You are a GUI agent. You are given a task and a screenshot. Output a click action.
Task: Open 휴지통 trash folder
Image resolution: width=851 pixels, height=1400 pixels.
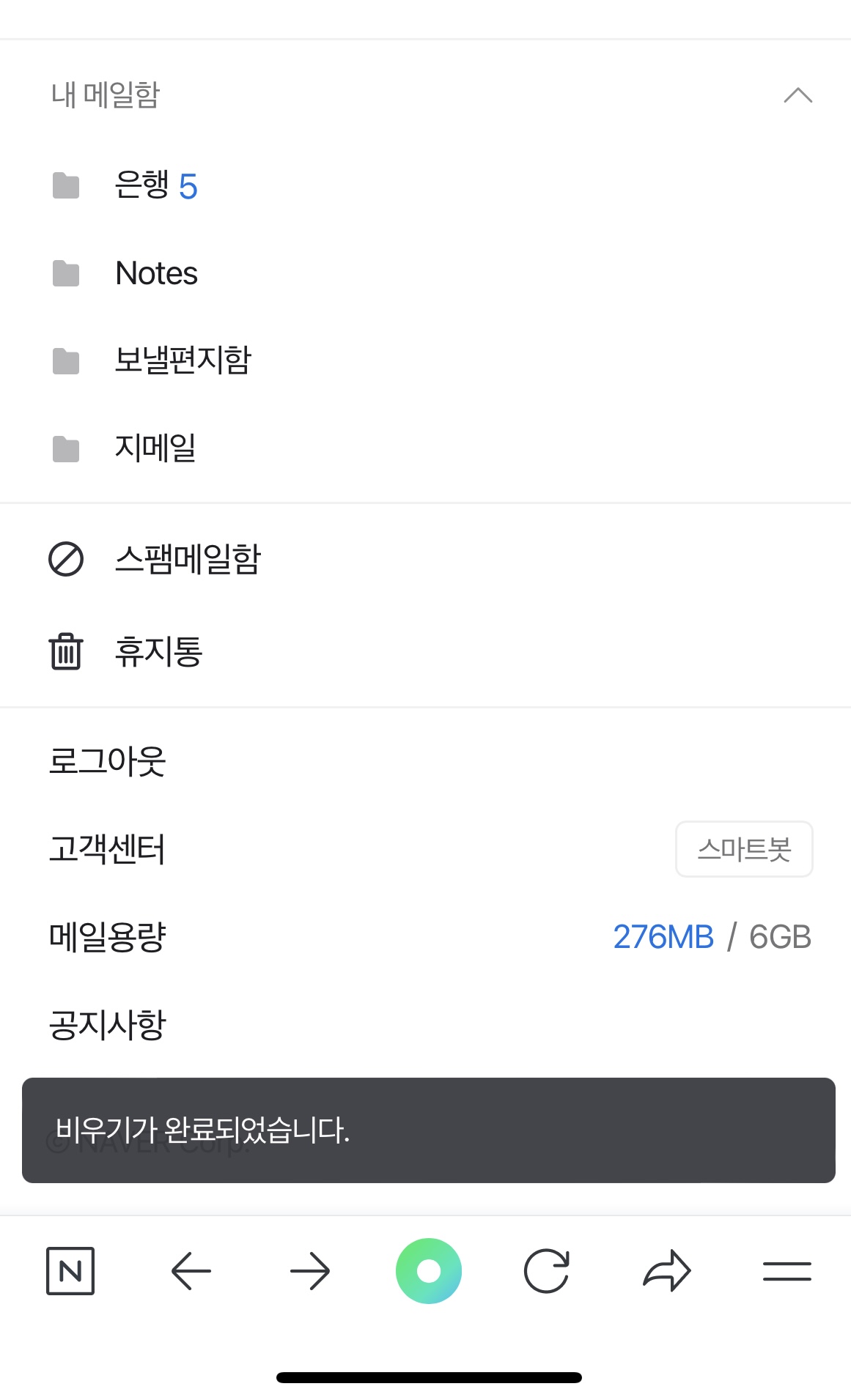tap(158, 651)
